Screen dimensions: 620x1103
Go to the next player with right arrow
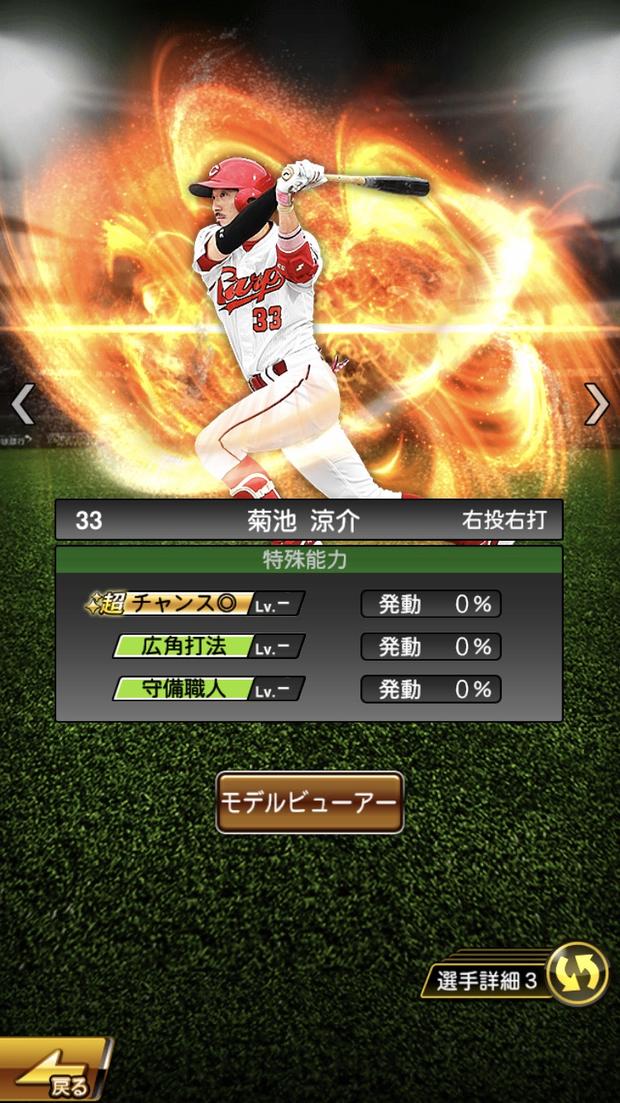tap(596, 404)
